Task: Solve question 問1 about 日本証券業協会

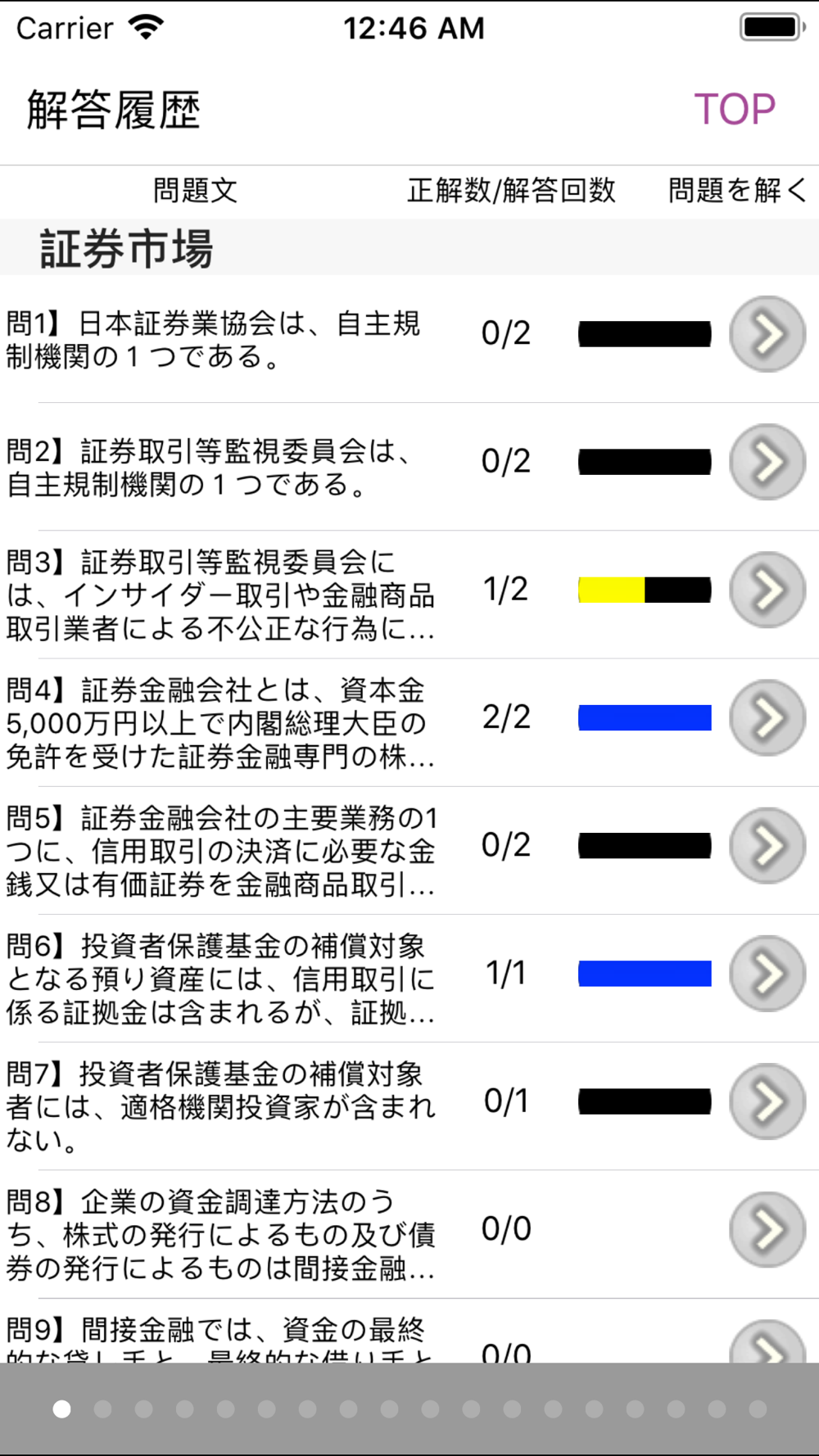Action: point(767,334)
